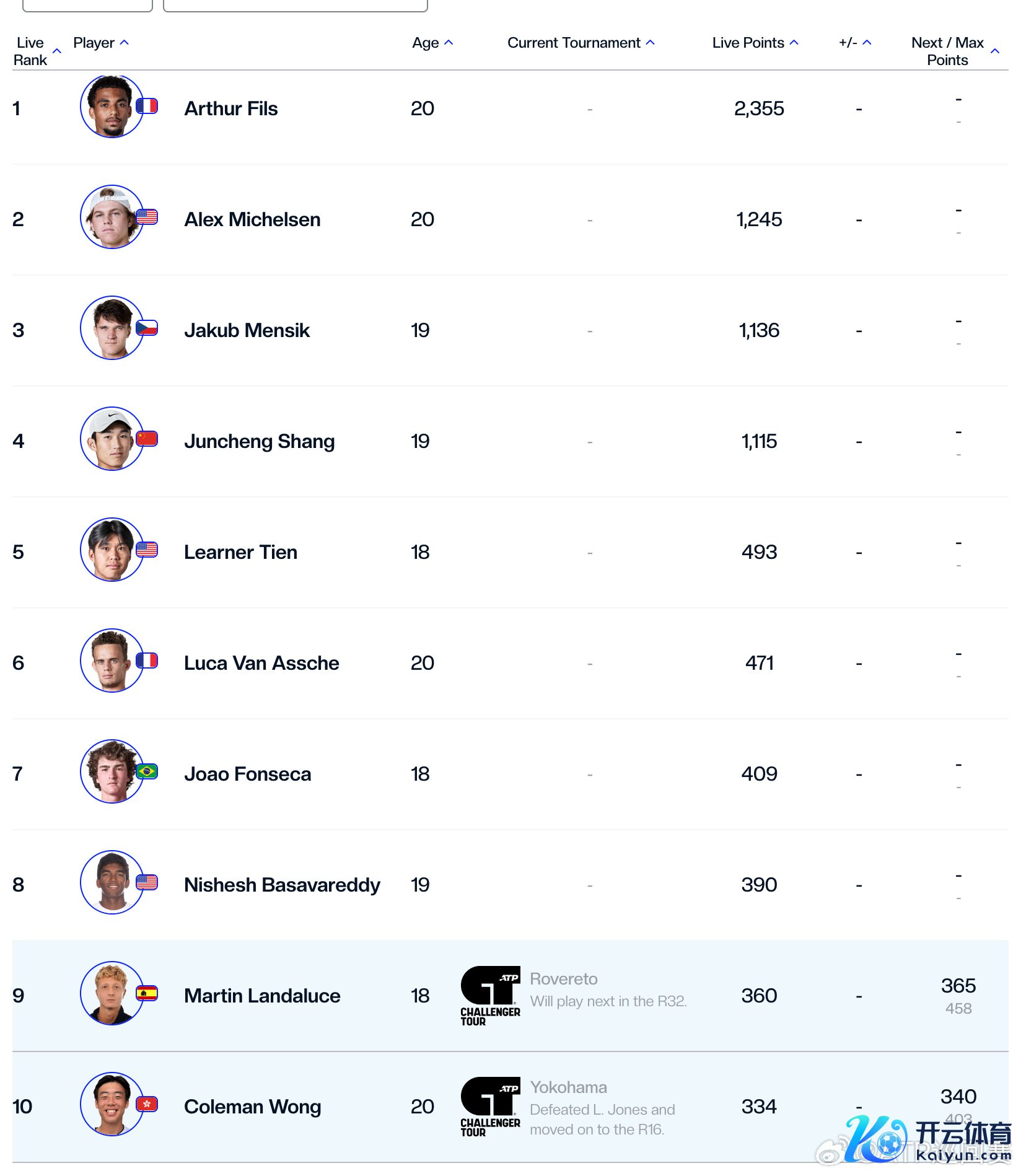The width and height of the screenshot is (1021, 1176).
Task: Sort by the +/- column
Action: click(x=854, y=43)
